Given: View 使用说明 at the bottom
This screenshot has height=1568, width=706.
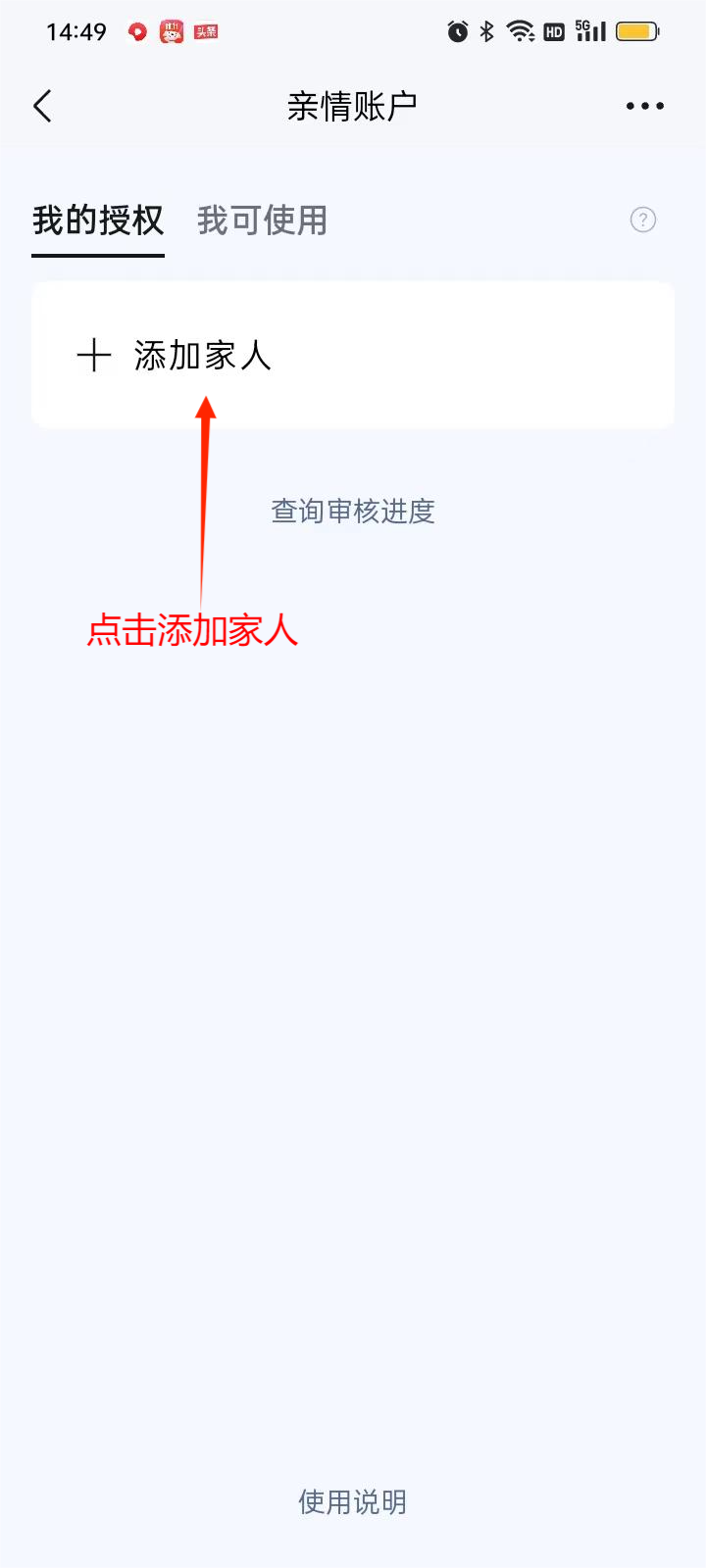Looking at the screenshot, I should [x=353, y=1501].
